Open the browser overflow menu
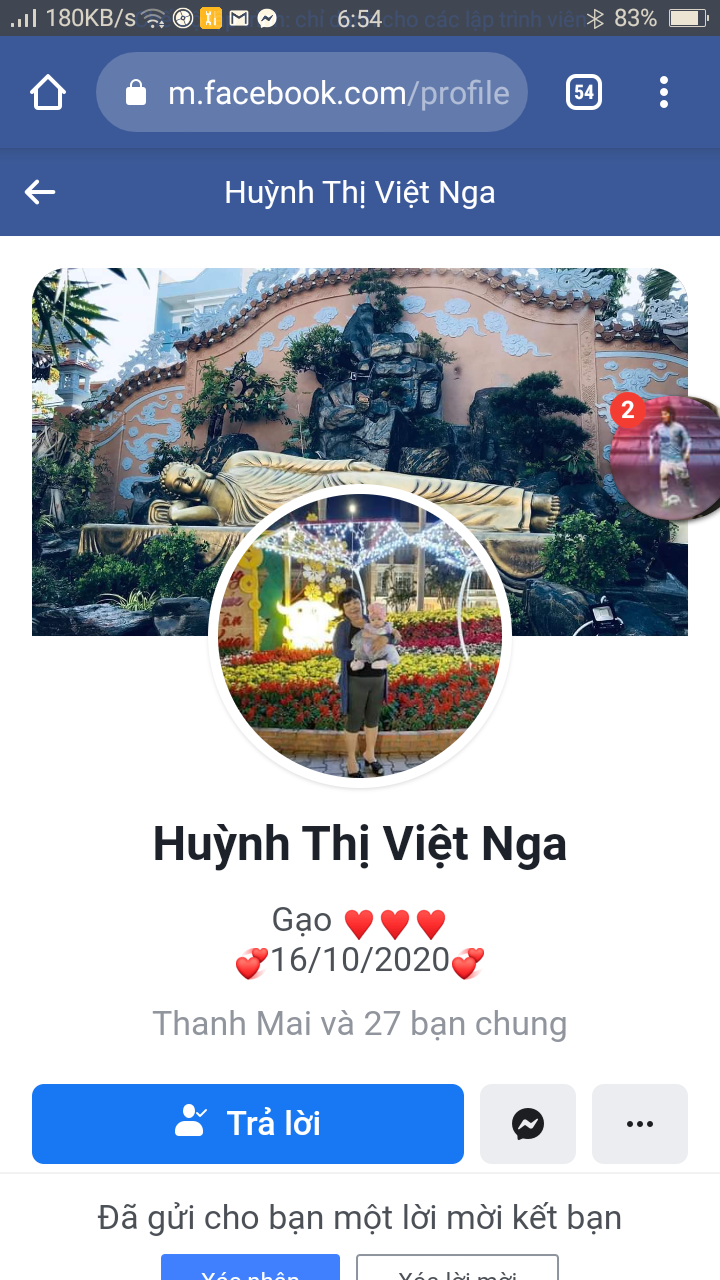The image size is (720, 1280). pos(664,93)
